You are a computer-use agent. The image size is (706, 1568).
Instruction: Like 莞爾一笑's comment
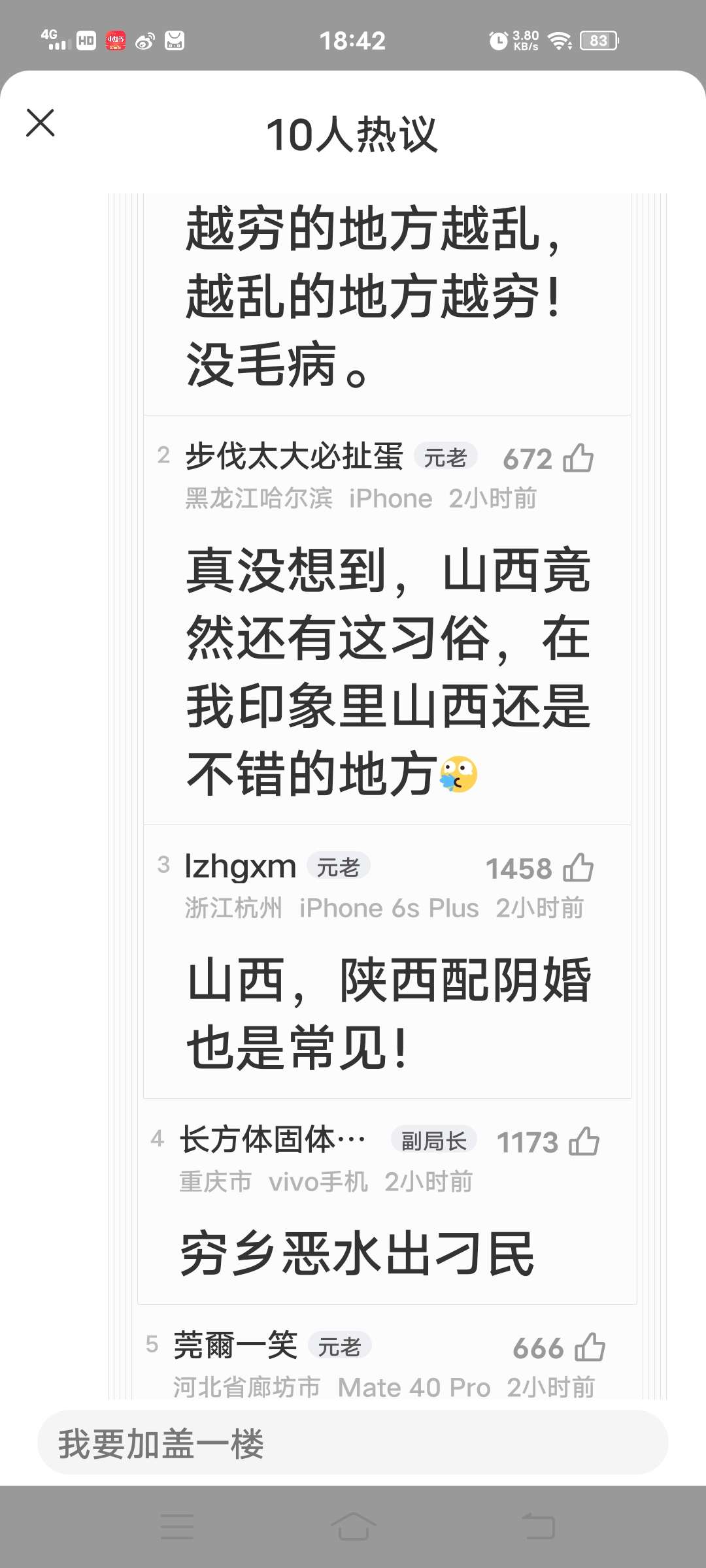coord(590,1347)
